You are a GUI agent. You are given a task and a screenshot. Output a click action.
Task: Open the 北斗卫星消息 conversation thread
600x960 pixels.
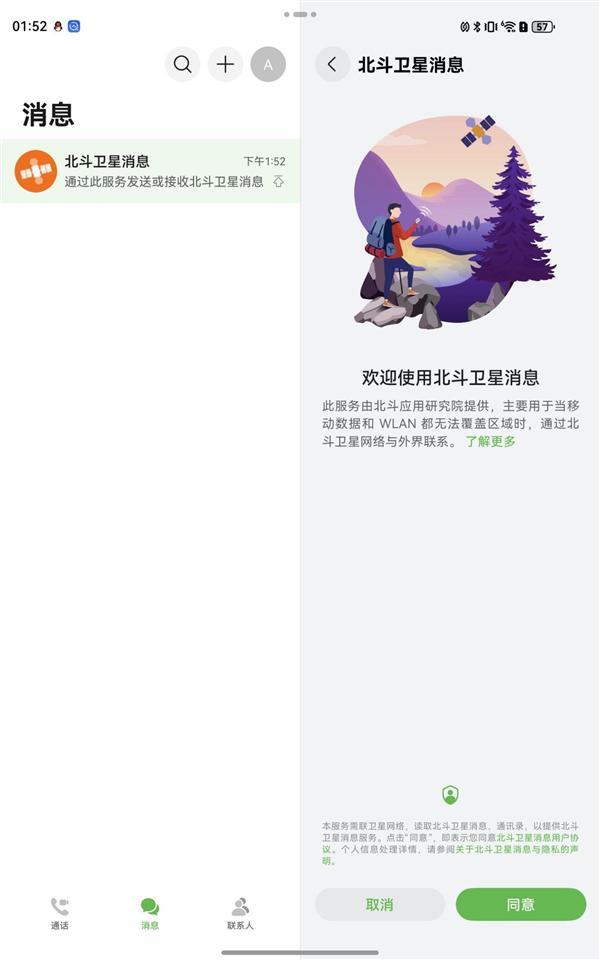[x=150, y=171]
